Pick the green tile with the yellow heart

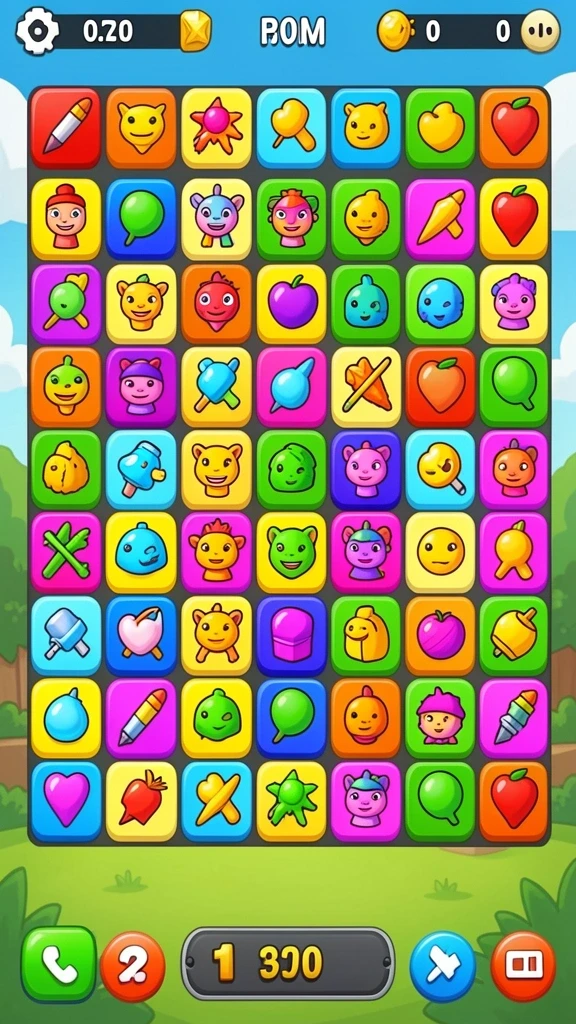pos(440,127)
